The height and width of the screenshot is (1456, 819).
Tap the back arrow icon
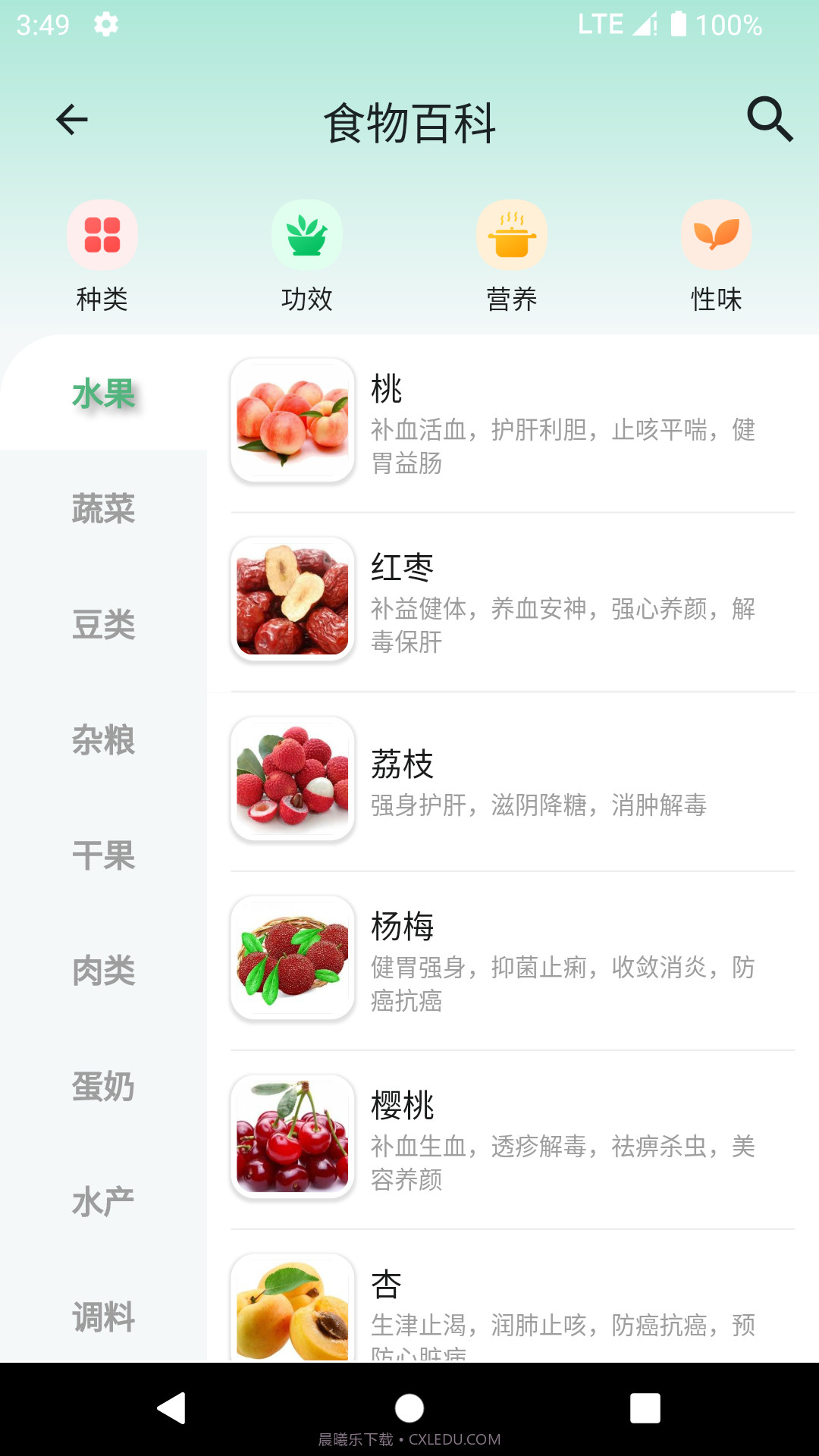(71, 118)
